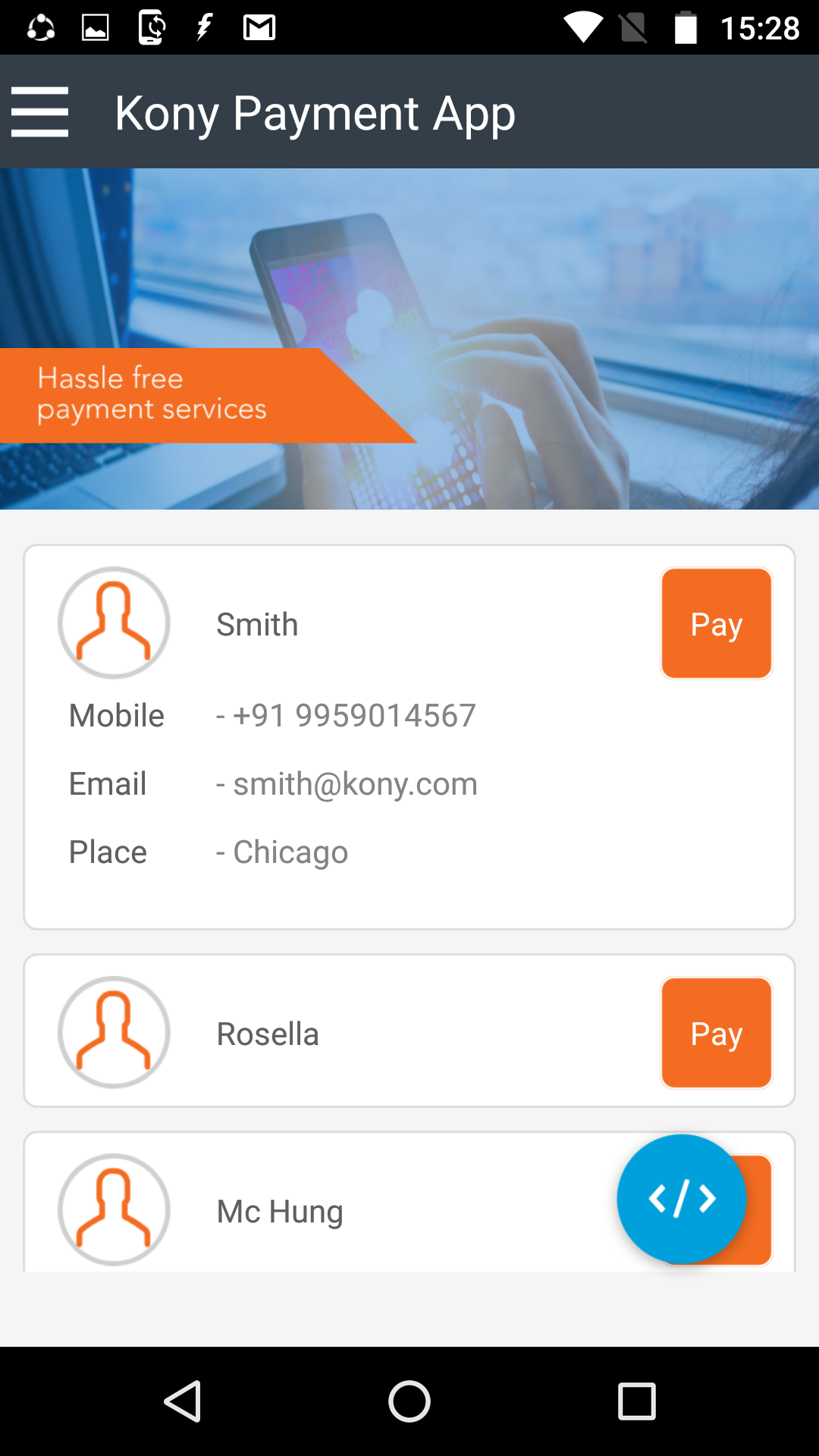Open the hamburger drawer menu
819x1456 pixels.
(40, 112)
